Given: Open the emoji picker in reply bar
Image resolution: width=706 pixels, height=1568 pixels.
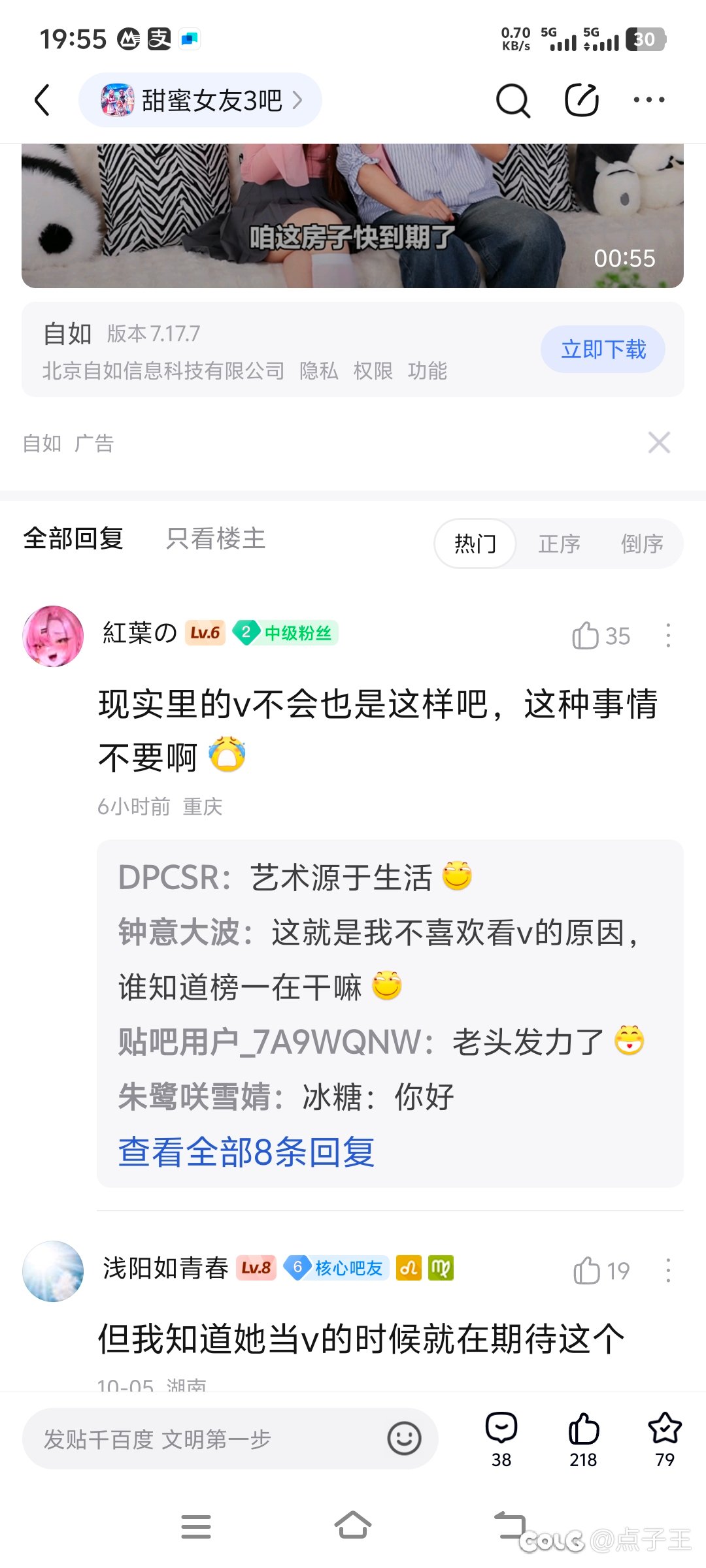Looking at the screenshot, I should (404, 1439).
